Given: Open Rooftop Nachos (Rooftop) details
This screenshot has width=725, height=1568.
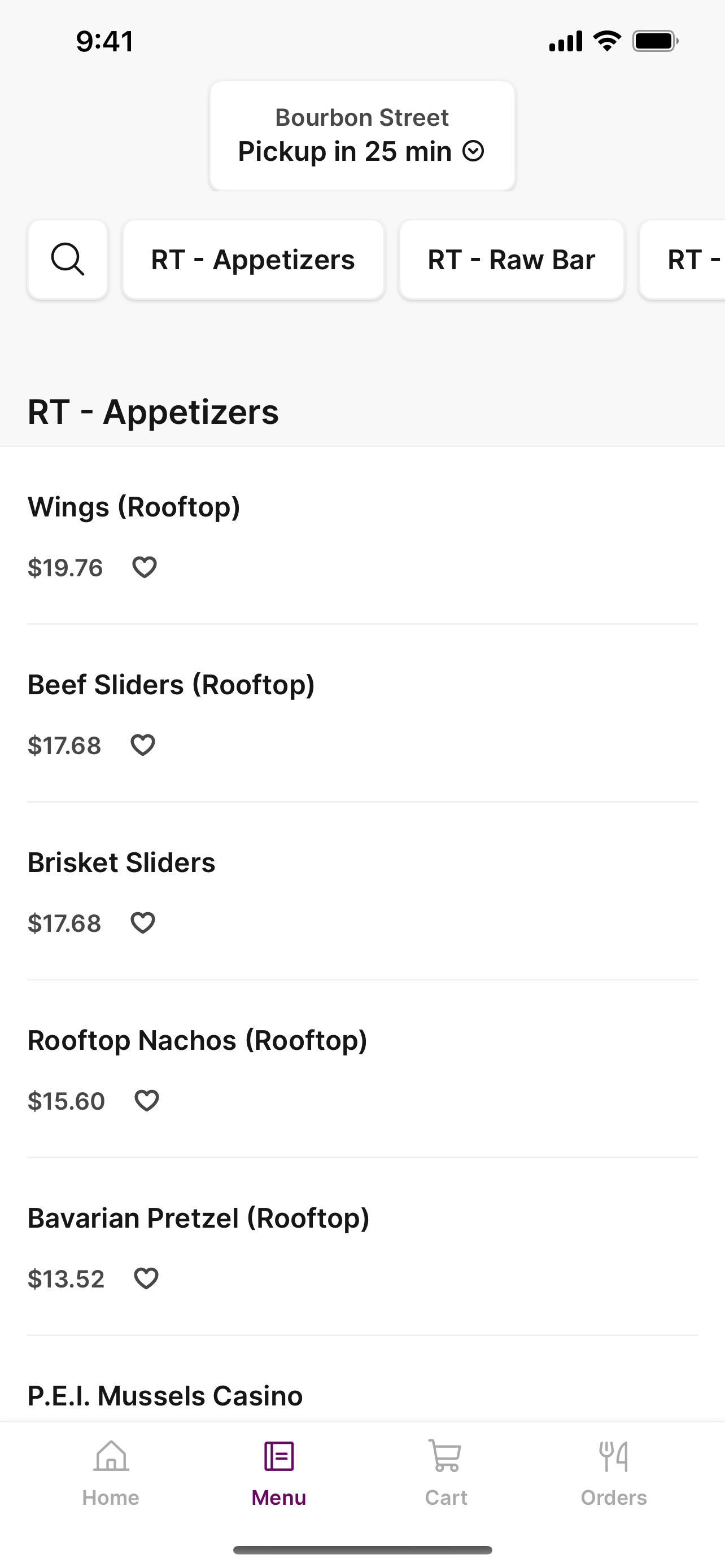Looking at the screenshot, I should tap(362, 1069).
